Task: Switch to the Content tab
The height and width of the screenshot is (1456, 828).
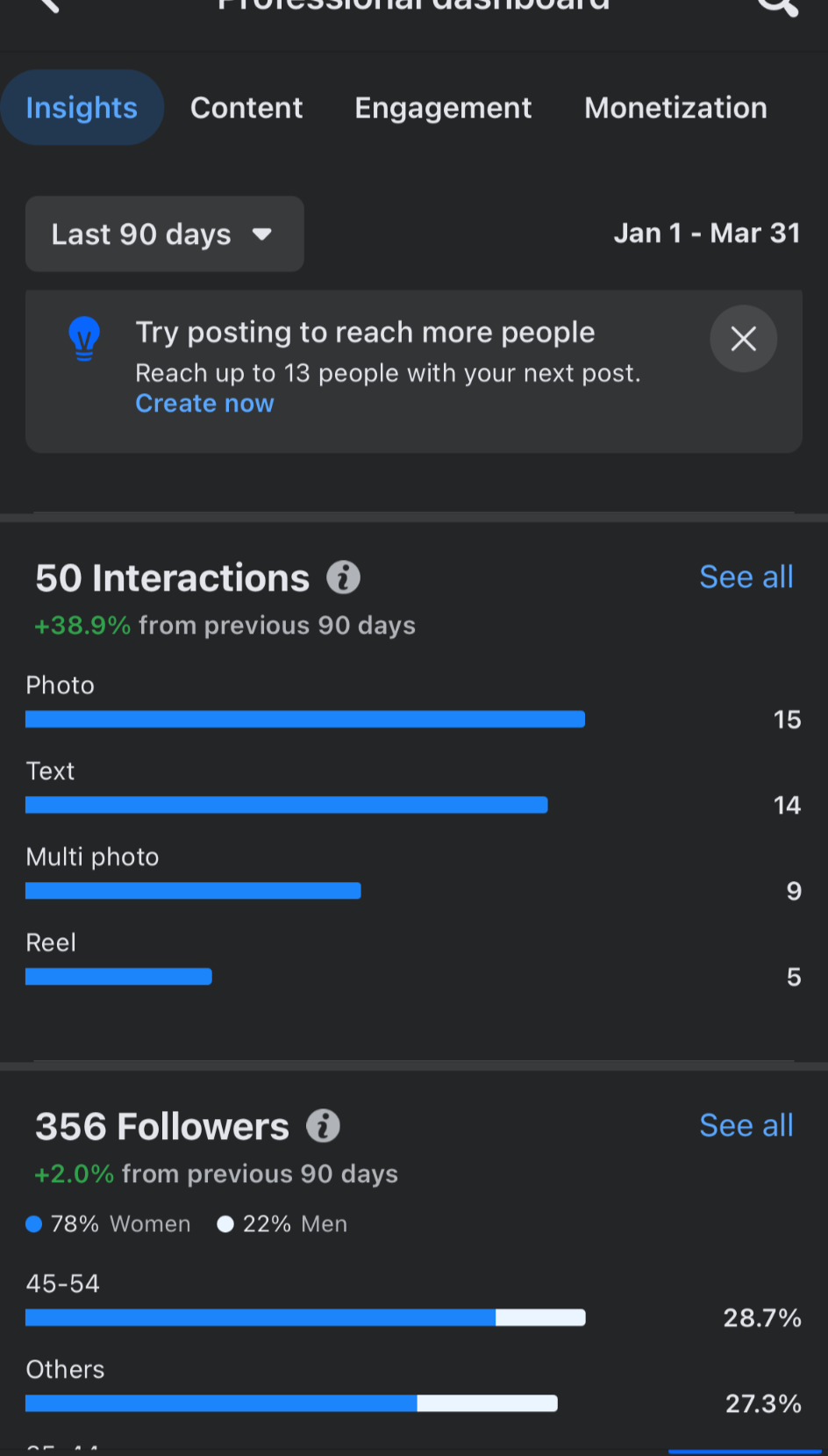Action: pos(246,108)
